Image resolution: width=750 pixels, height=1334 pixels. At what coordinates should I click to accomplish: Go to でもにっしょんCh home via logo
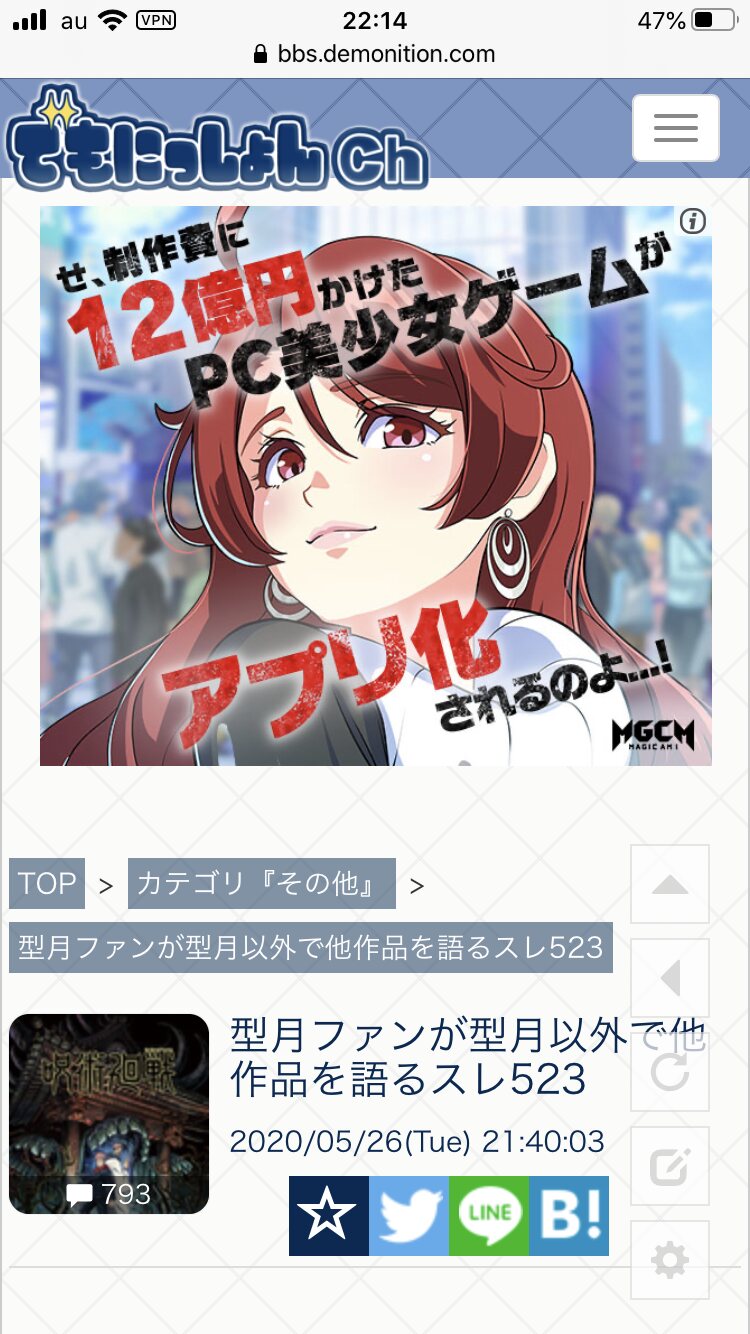tap(217, 138)
